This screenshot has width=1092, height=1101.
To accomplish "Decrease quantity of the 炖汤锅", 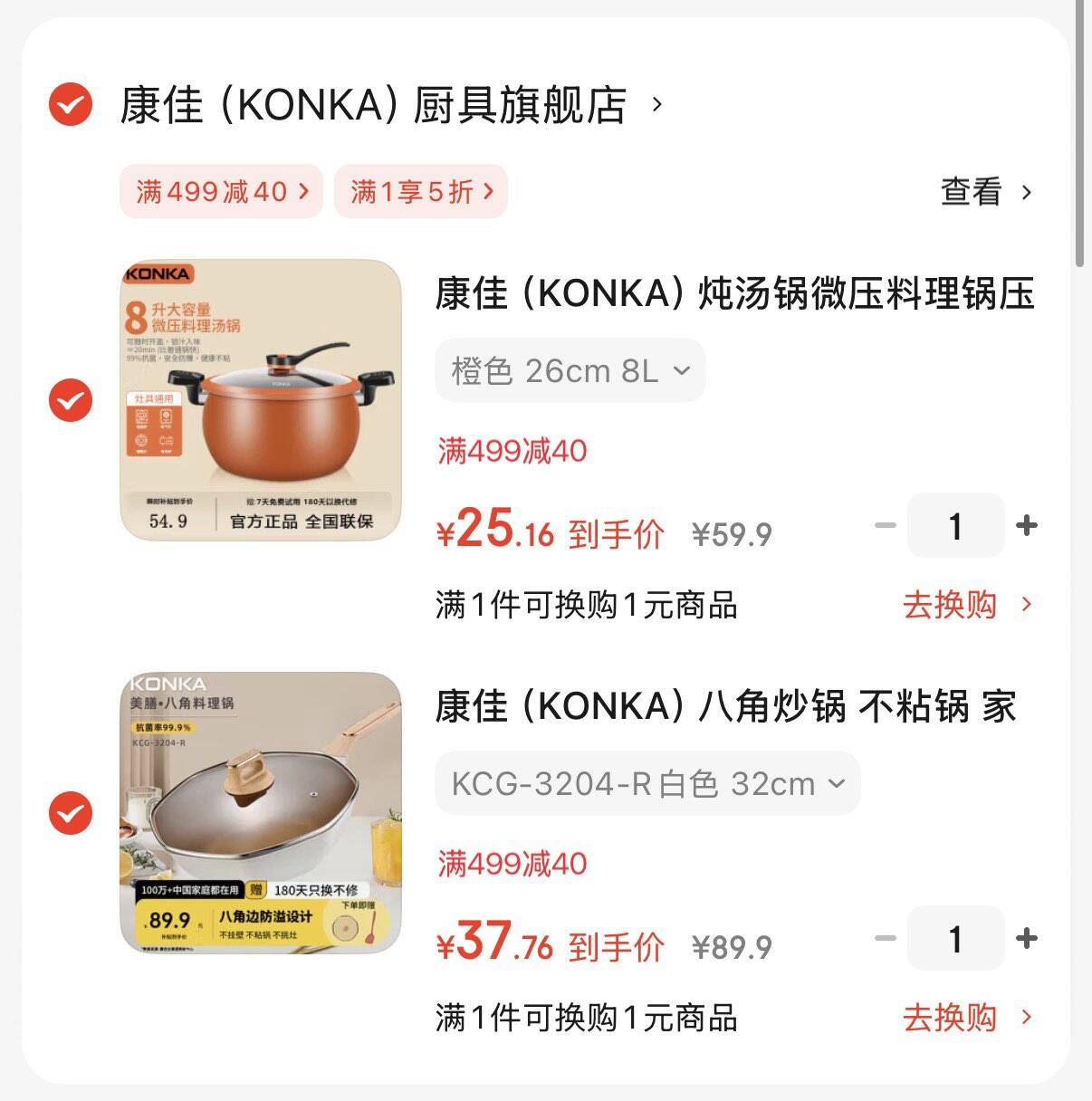I will tap(885, 525).
